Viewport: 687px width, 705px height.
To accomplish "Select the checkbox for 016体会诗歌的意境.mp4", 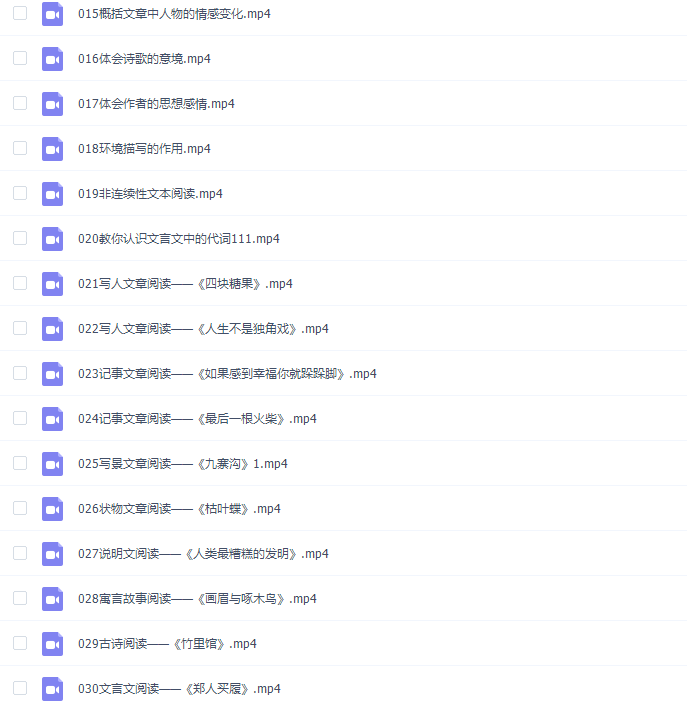I will click(x=20, y=58).
